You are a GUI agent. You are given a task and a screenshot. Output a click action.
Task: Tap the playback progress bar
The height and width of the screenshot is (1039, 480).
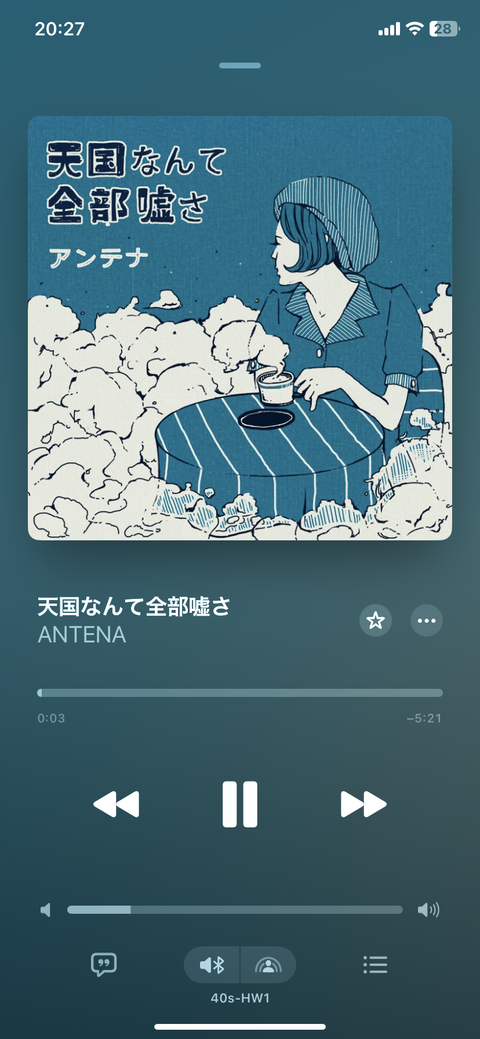[x=240, y=693]
